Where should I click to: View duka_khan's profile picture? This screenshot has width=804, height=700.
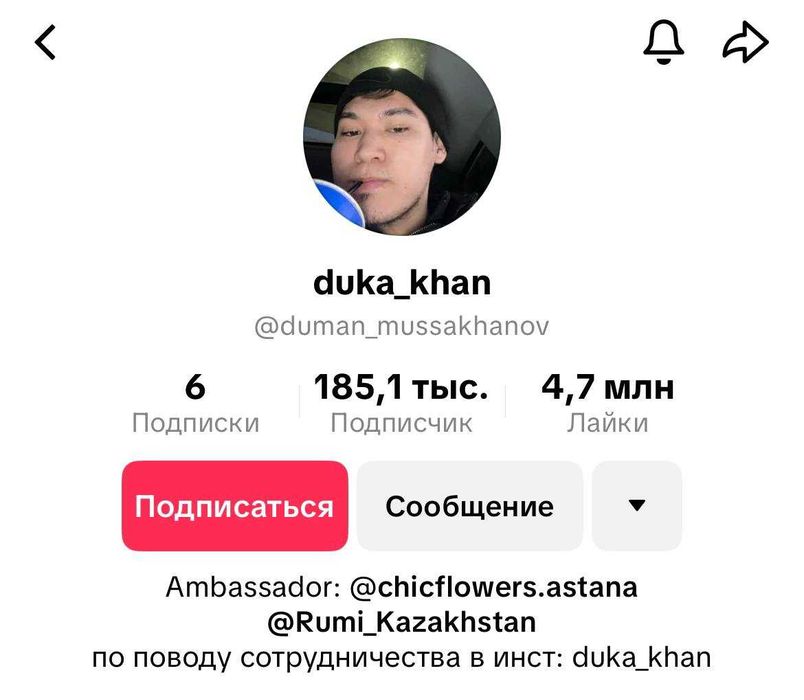tap(402, 137)
